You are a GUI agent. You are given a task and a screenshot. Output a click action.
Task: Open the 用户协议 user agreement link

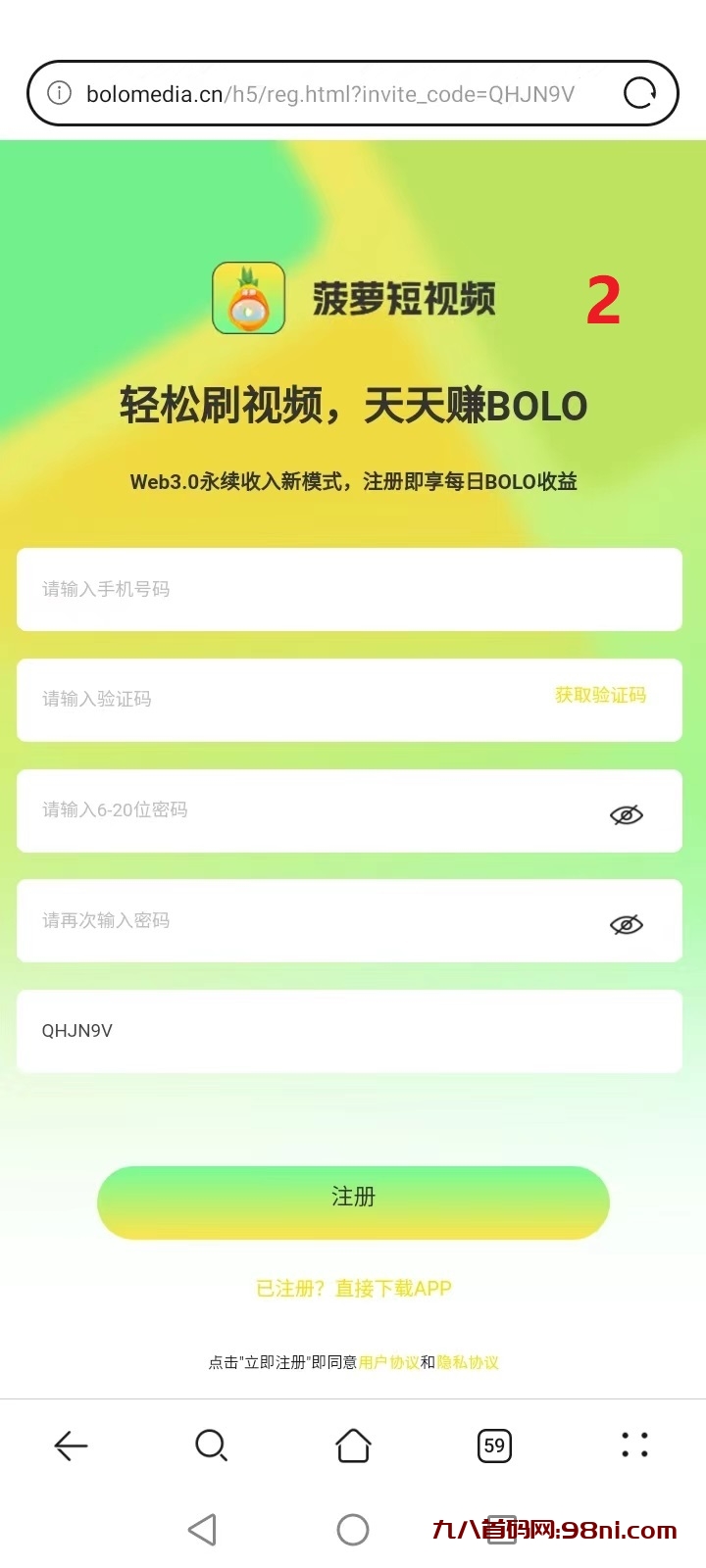point(388,1362)
